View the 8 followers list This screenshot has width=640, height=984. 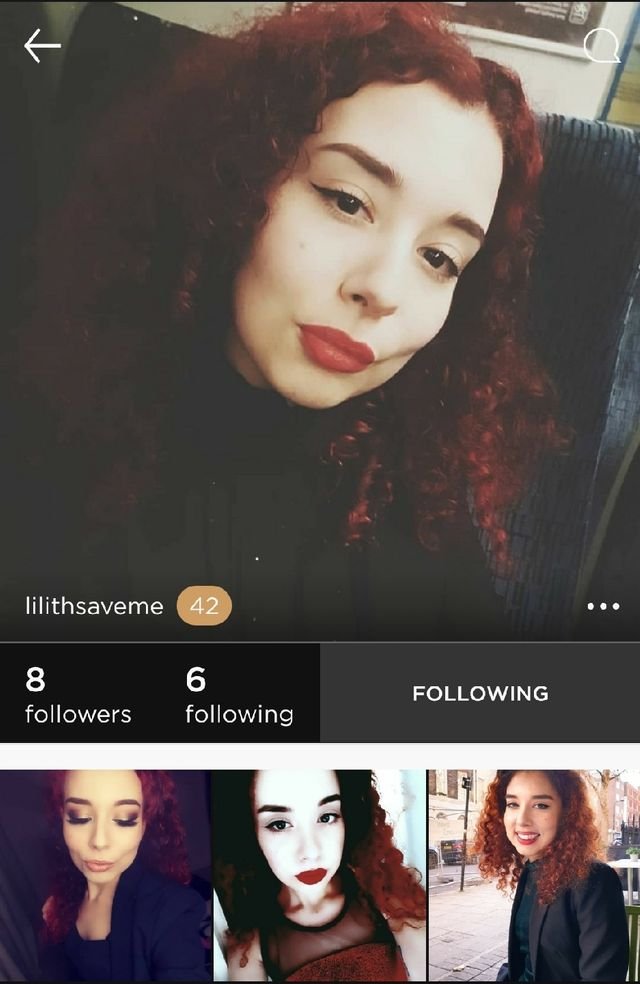pos(78,694)
